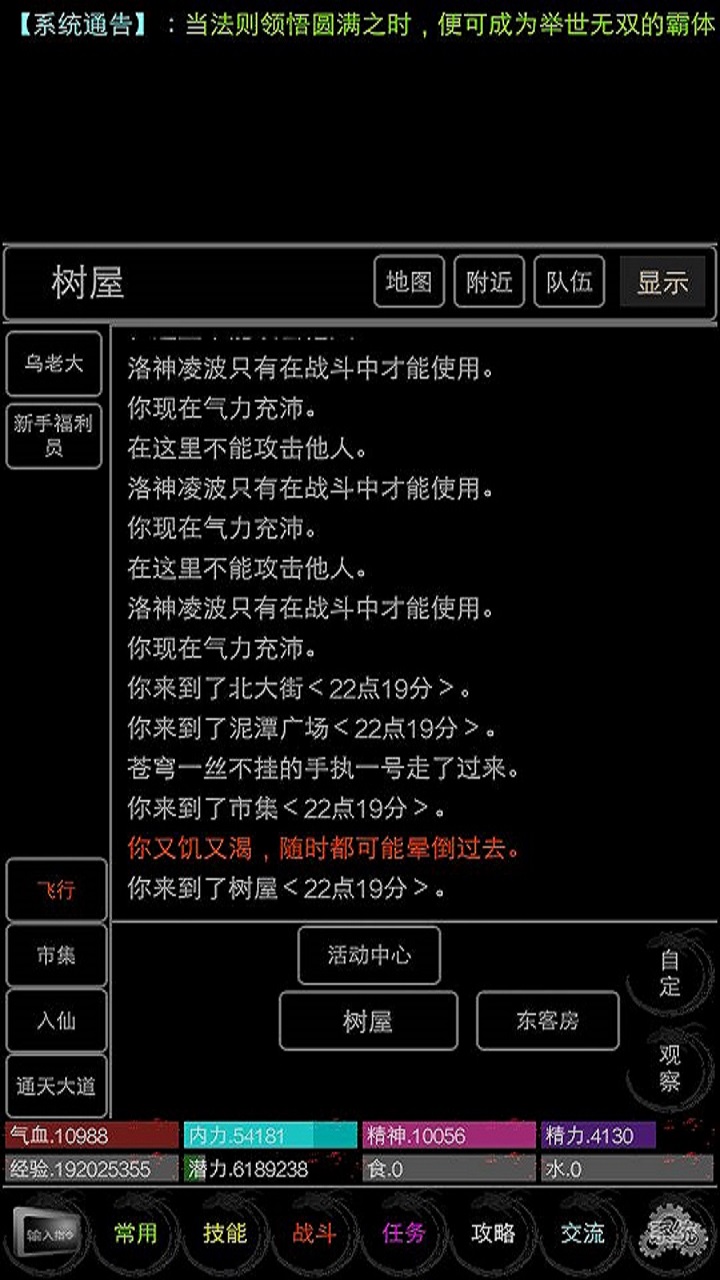
Task: Tap the 观察 observe button
Action: tap(670, 1068)
